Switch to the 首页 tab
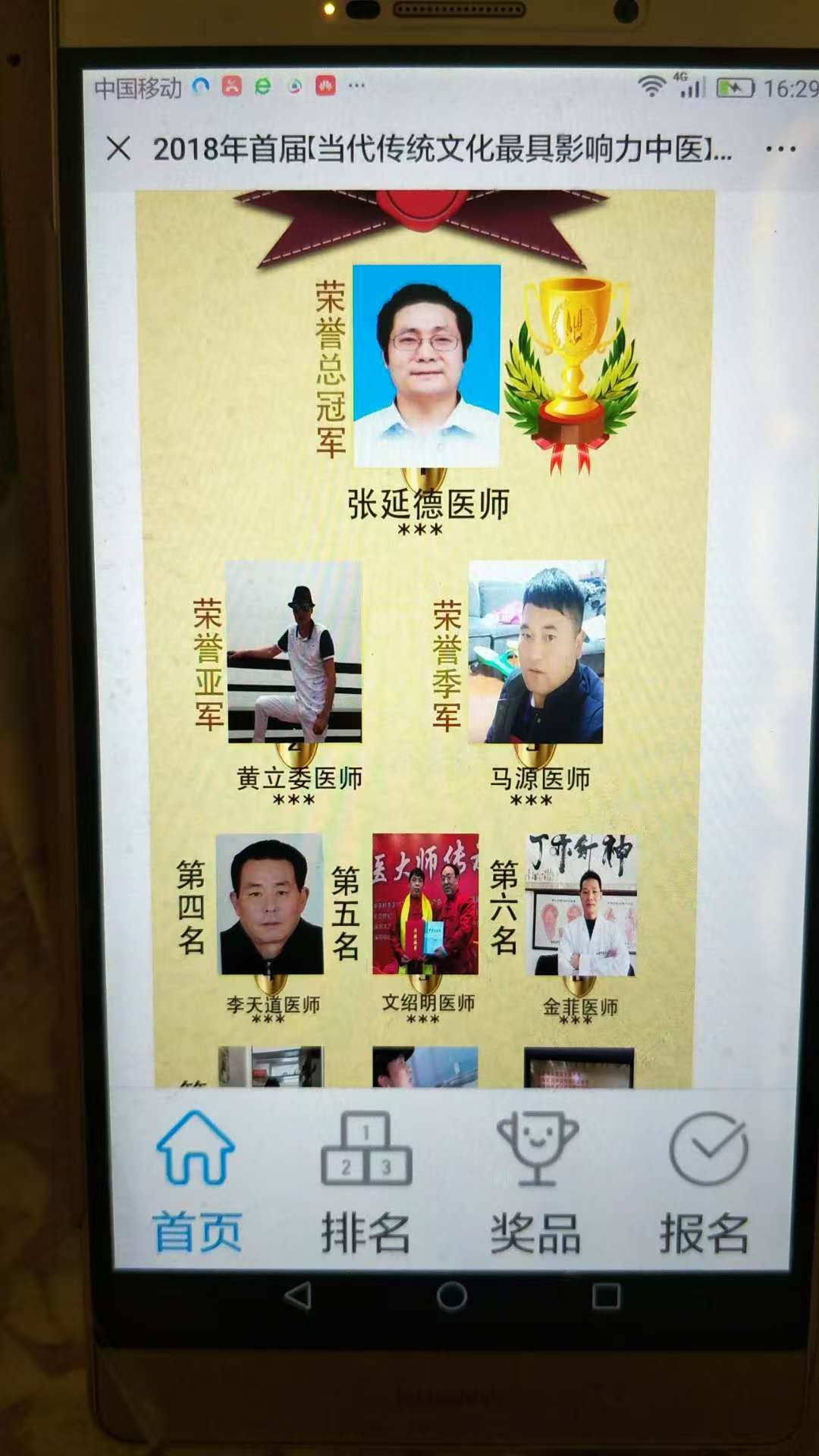819x1456 pixels. click(196, 1181)
